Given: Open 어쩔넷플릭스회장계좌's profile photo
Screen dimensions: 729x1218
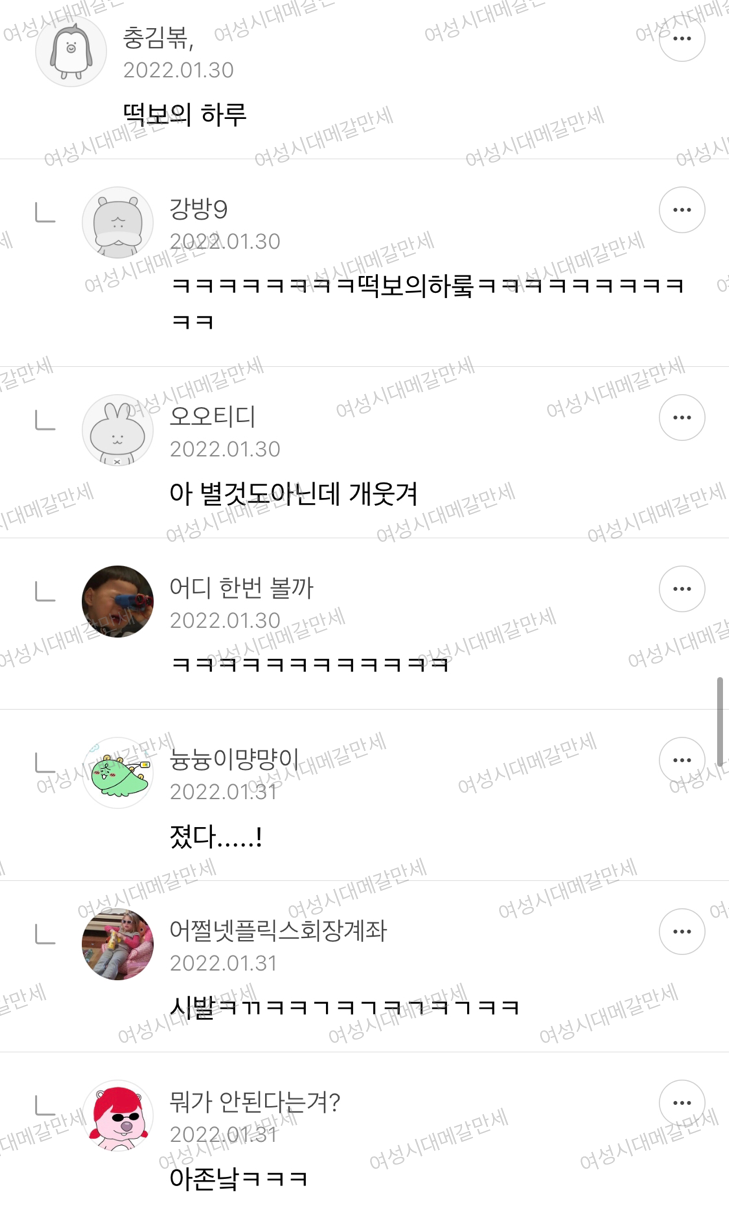Looking at the screenshot, I should [x=117, y=944].
